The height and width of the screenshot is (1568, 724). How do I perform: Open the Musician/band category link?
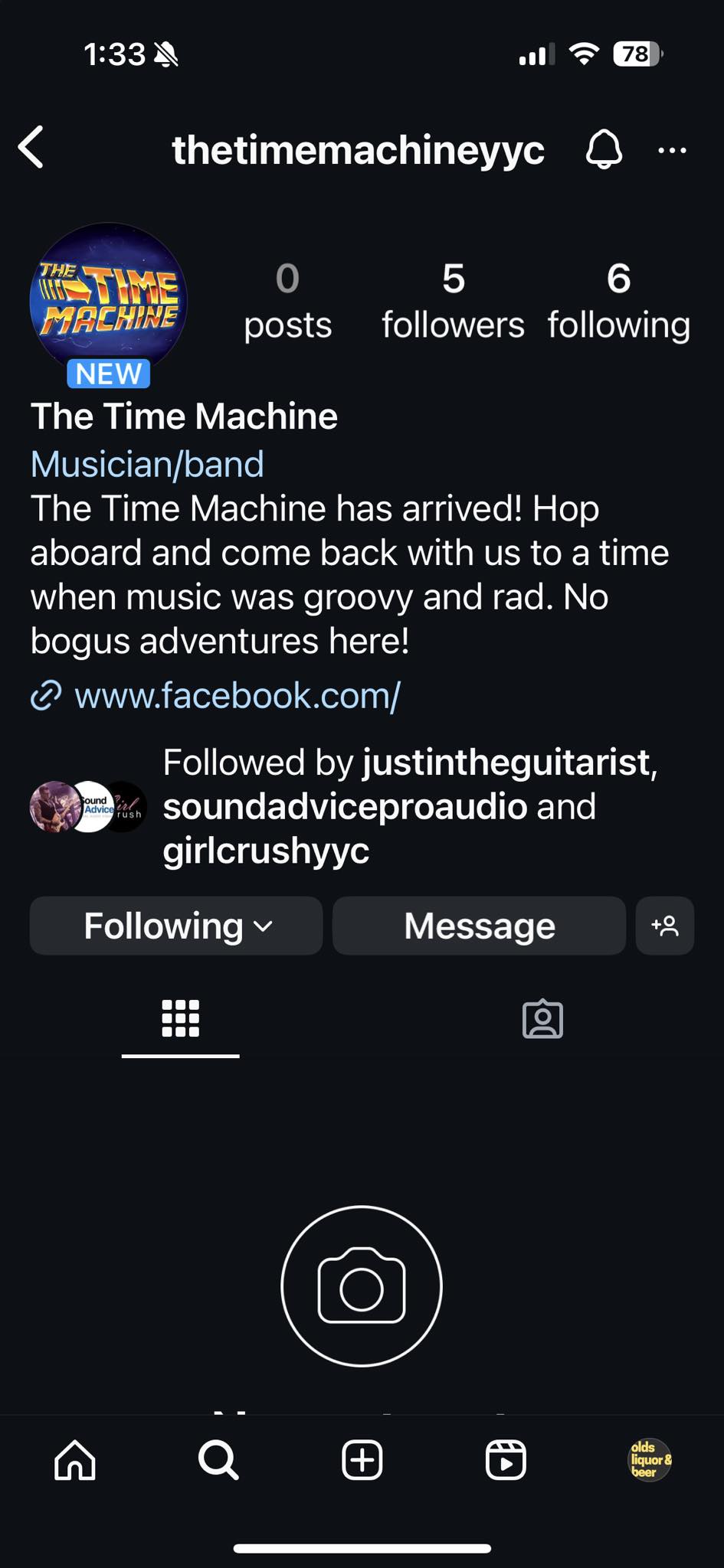click(147, 464)
